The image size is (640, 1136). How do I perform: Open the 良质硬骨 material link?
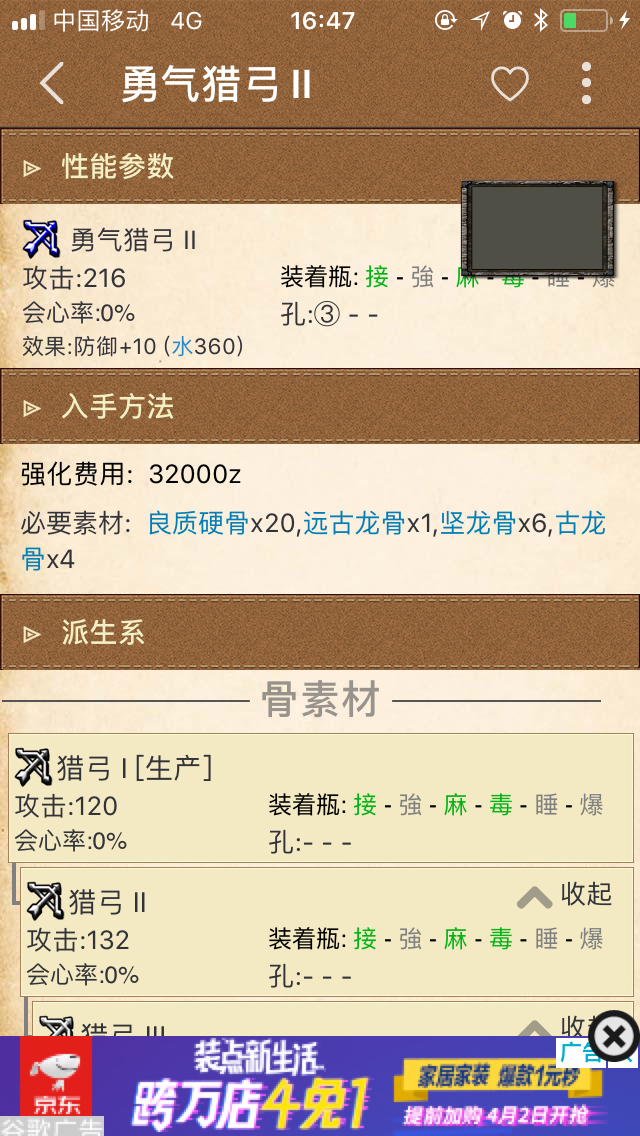(x=198, y=523)
